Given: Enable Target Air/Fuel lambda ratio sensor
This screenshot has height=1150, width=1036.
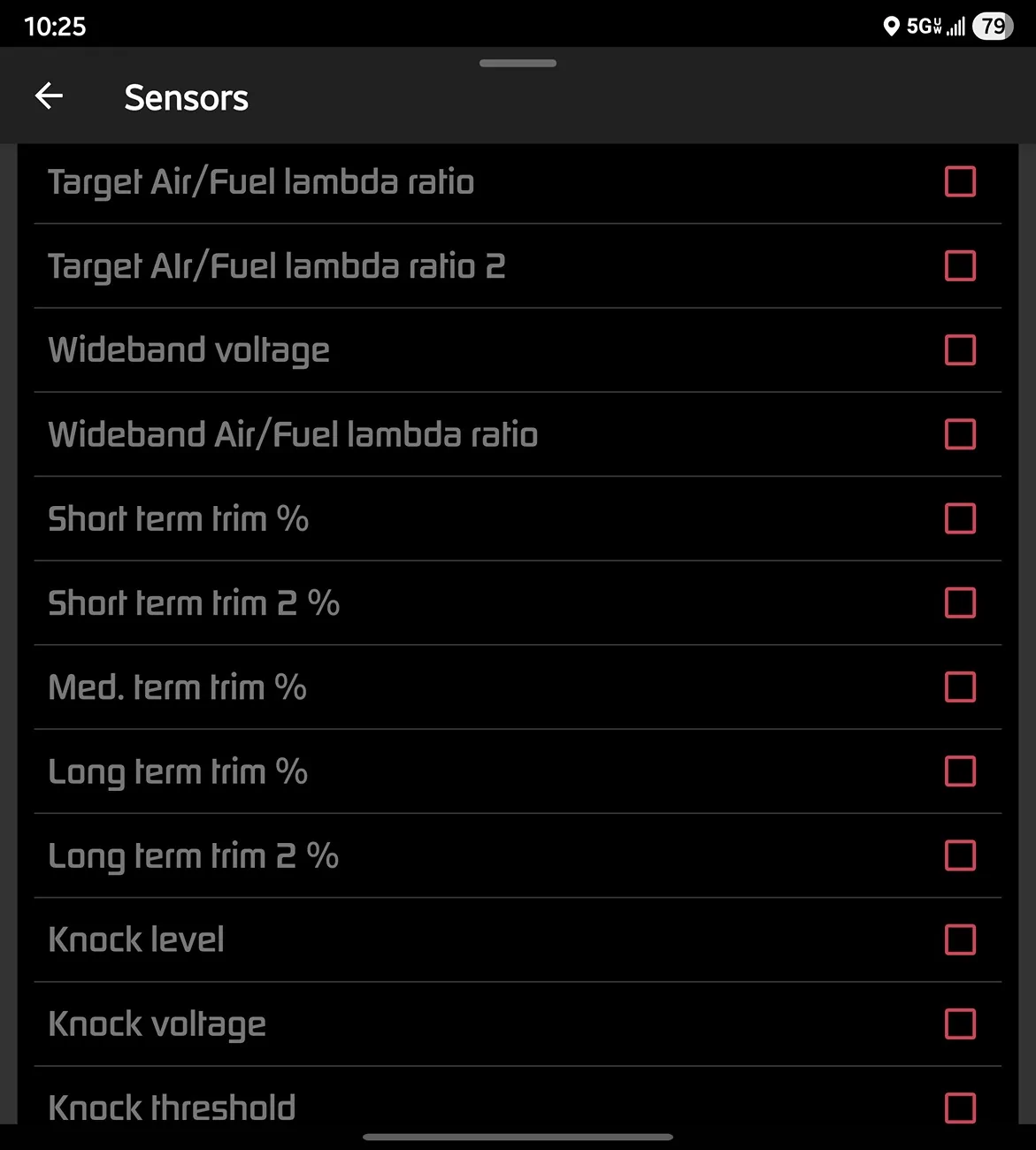Looking at the screenshot, I should pos(960,181).
